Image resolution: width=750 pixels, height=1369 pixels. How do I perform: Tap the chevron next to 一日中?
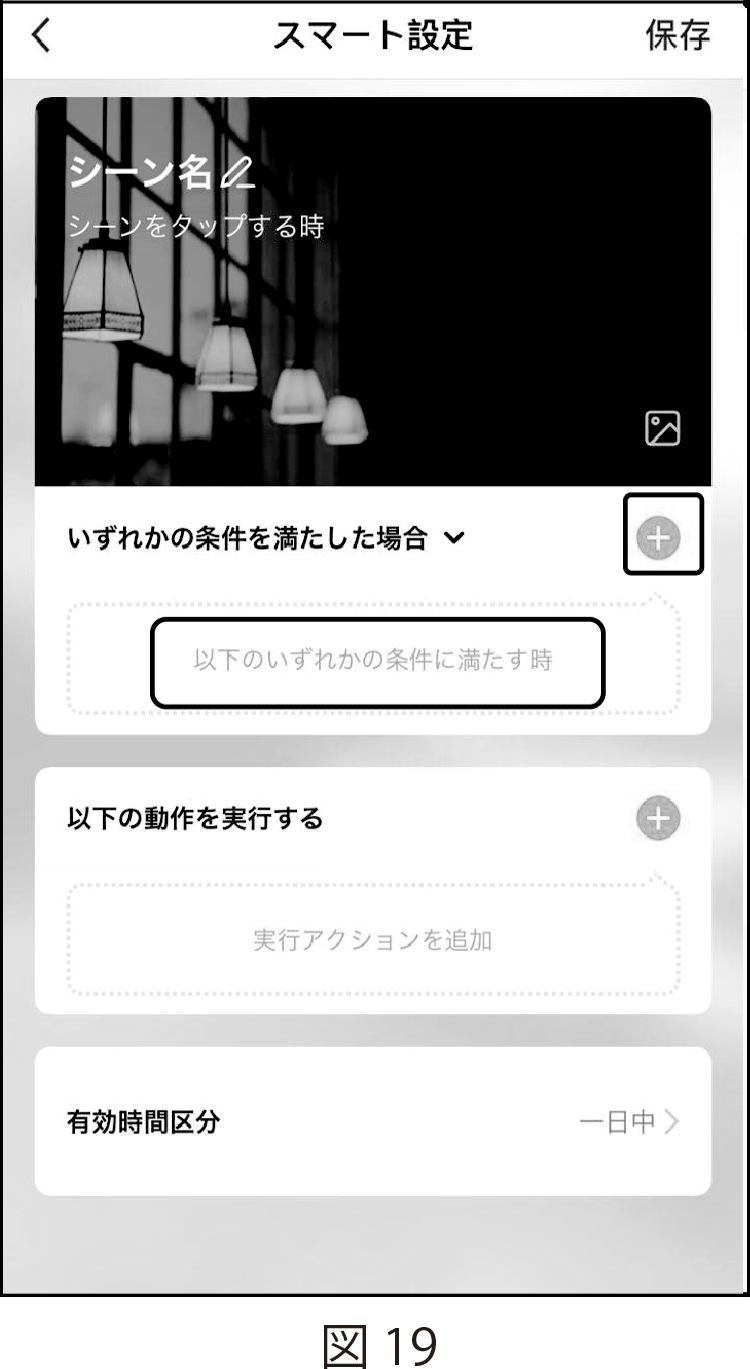pos(673,1122)
